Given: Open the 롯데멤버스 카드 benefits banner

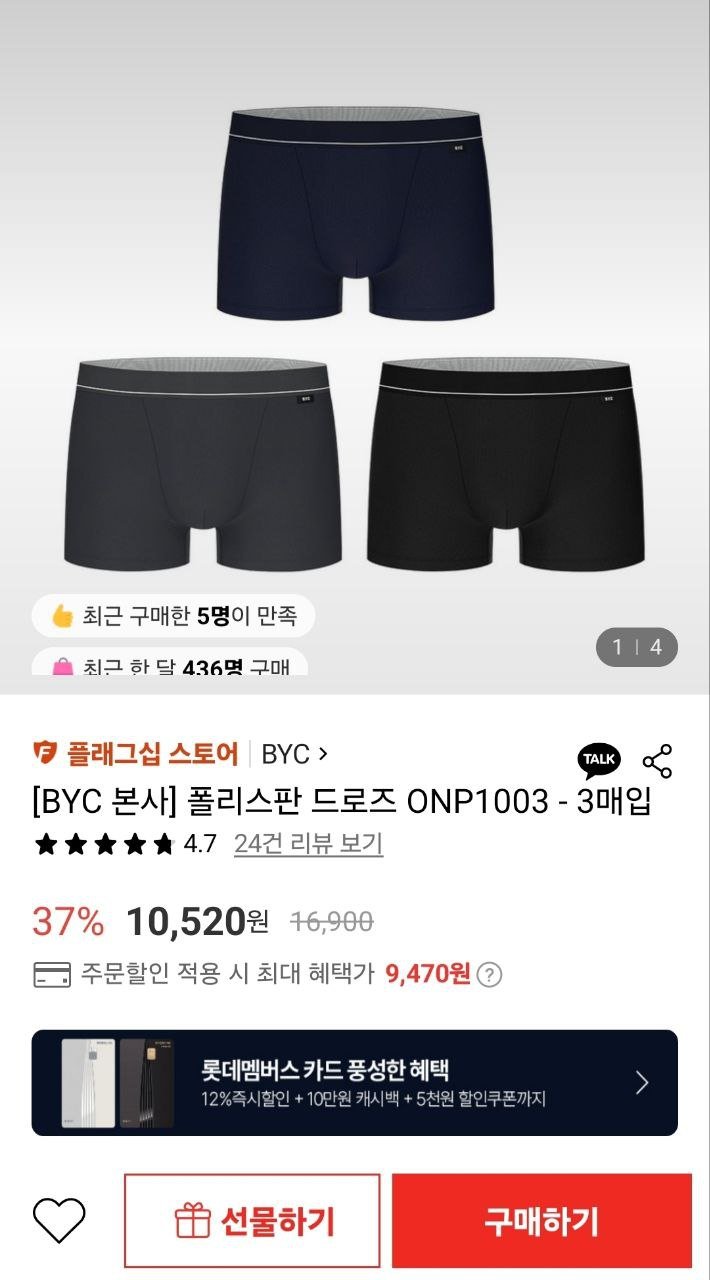Looking at the screenshot, I should pos(354,1083).
